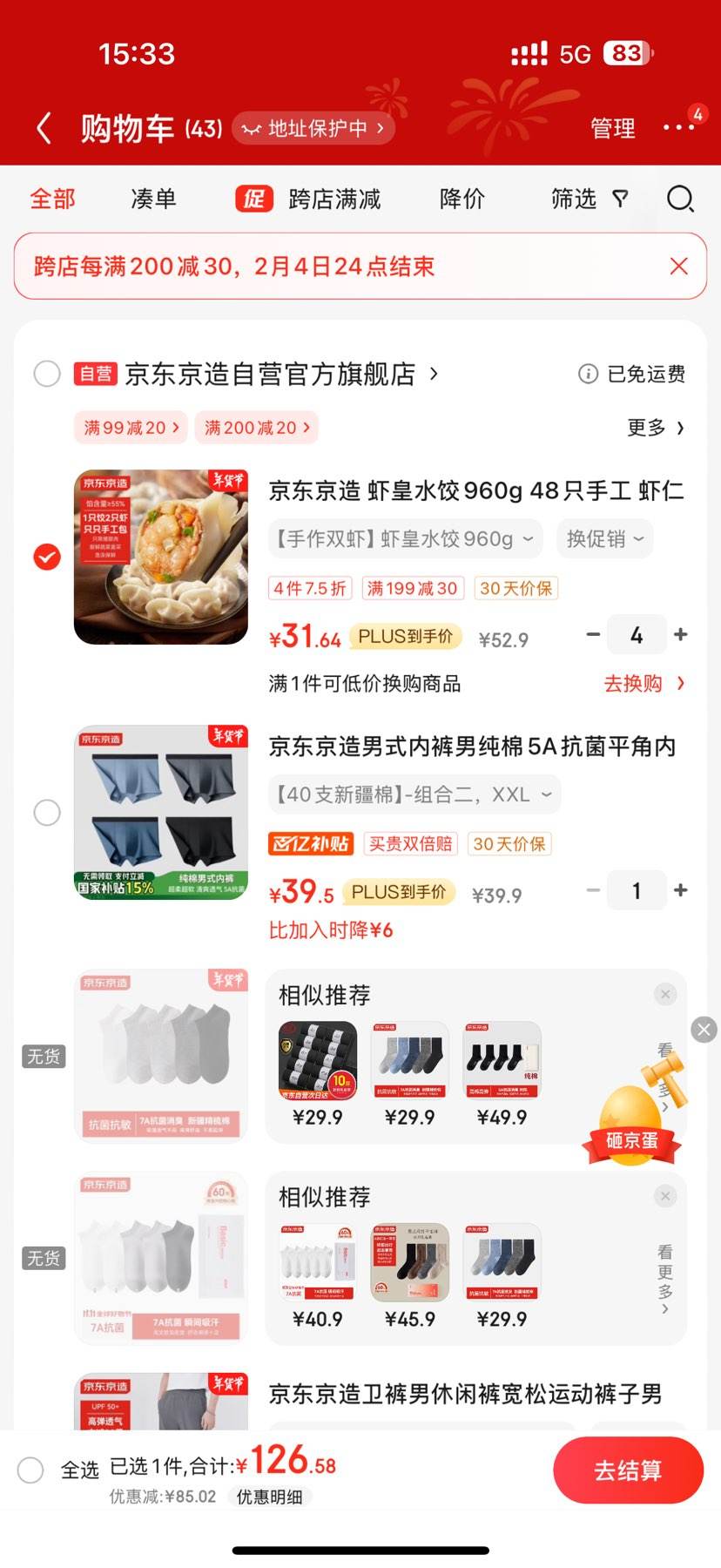This screenshot has height=1568, width=721.
Task: Expand 更多 to see more store coupons
Action: tap(653, 427)
